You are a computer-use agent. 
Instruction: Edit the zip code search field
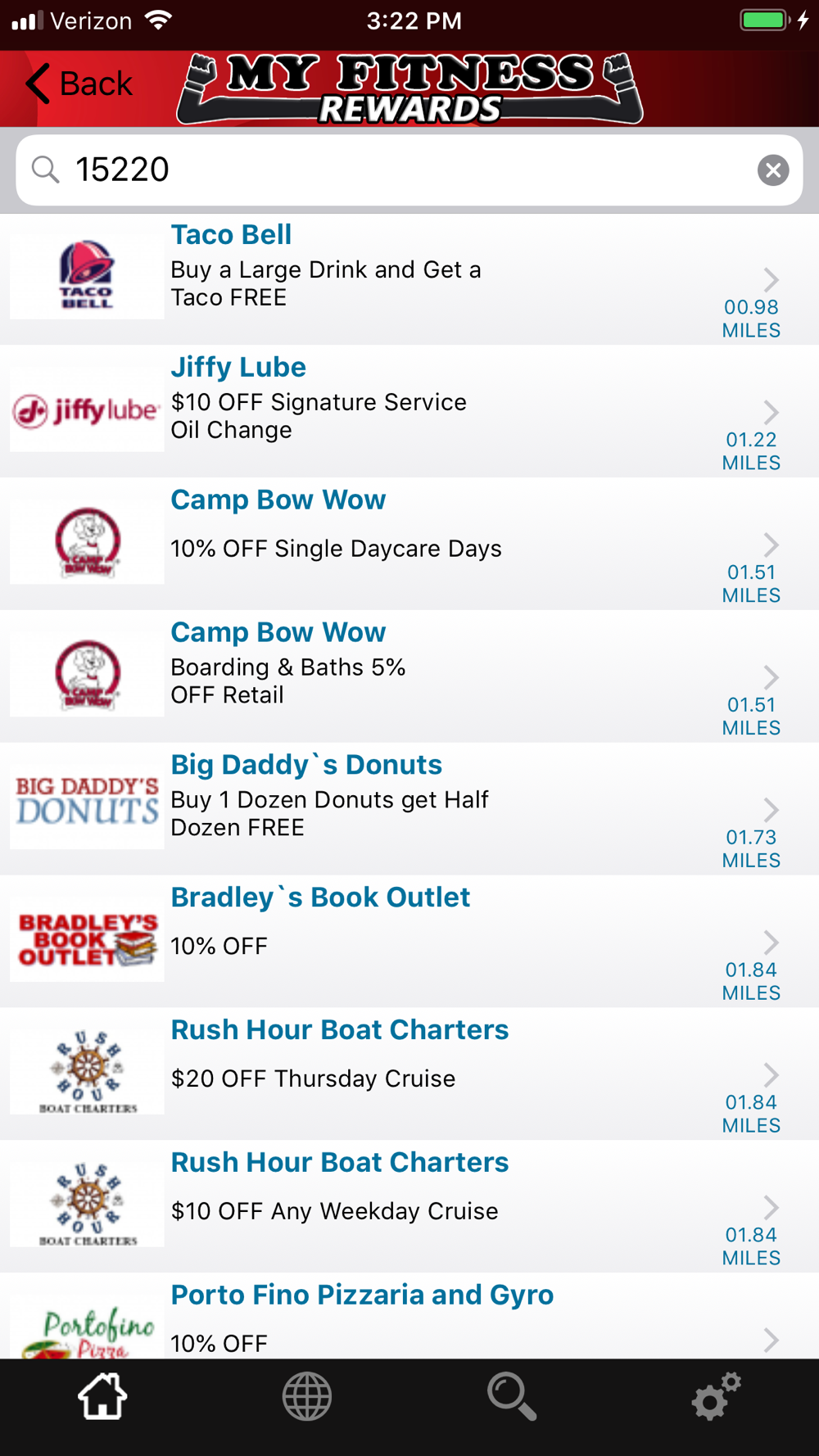tap(409, 170)
